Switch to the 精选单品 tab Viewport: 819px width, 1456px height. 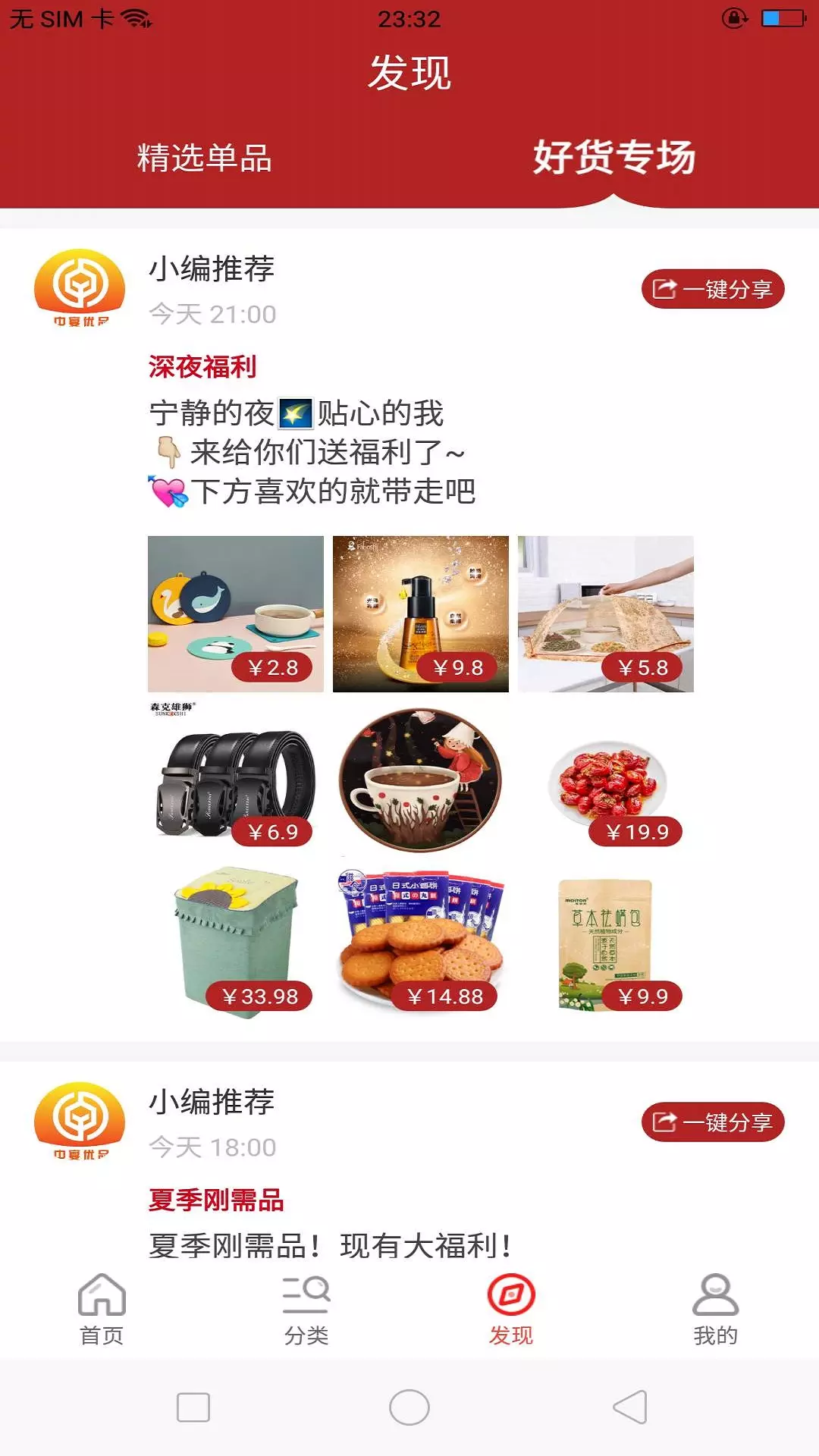[x=205, y=158]
